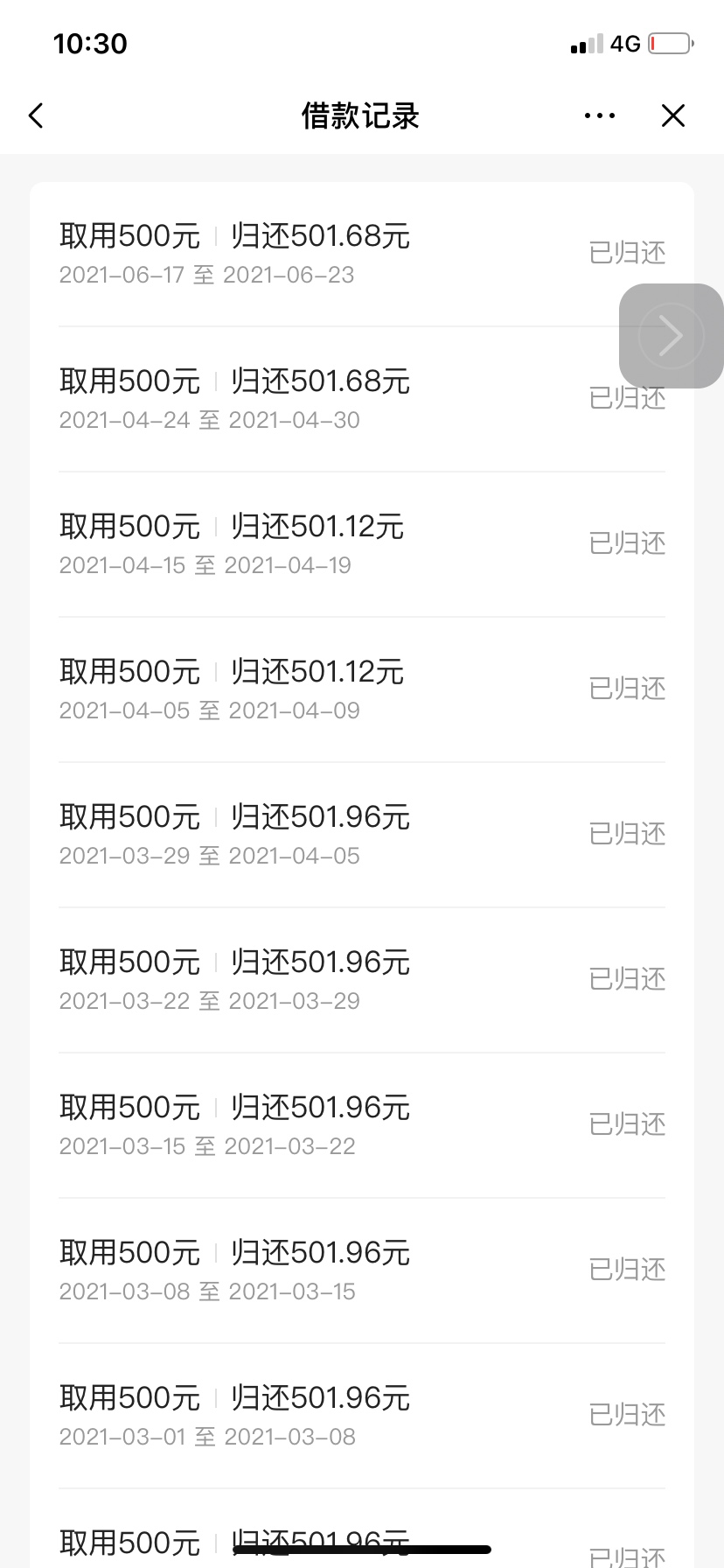Image resolution: width=724 pixels, height=1568 pixels.
Task: Close the mini program with X
Action: pyautogui.click(x=673, y=115)
